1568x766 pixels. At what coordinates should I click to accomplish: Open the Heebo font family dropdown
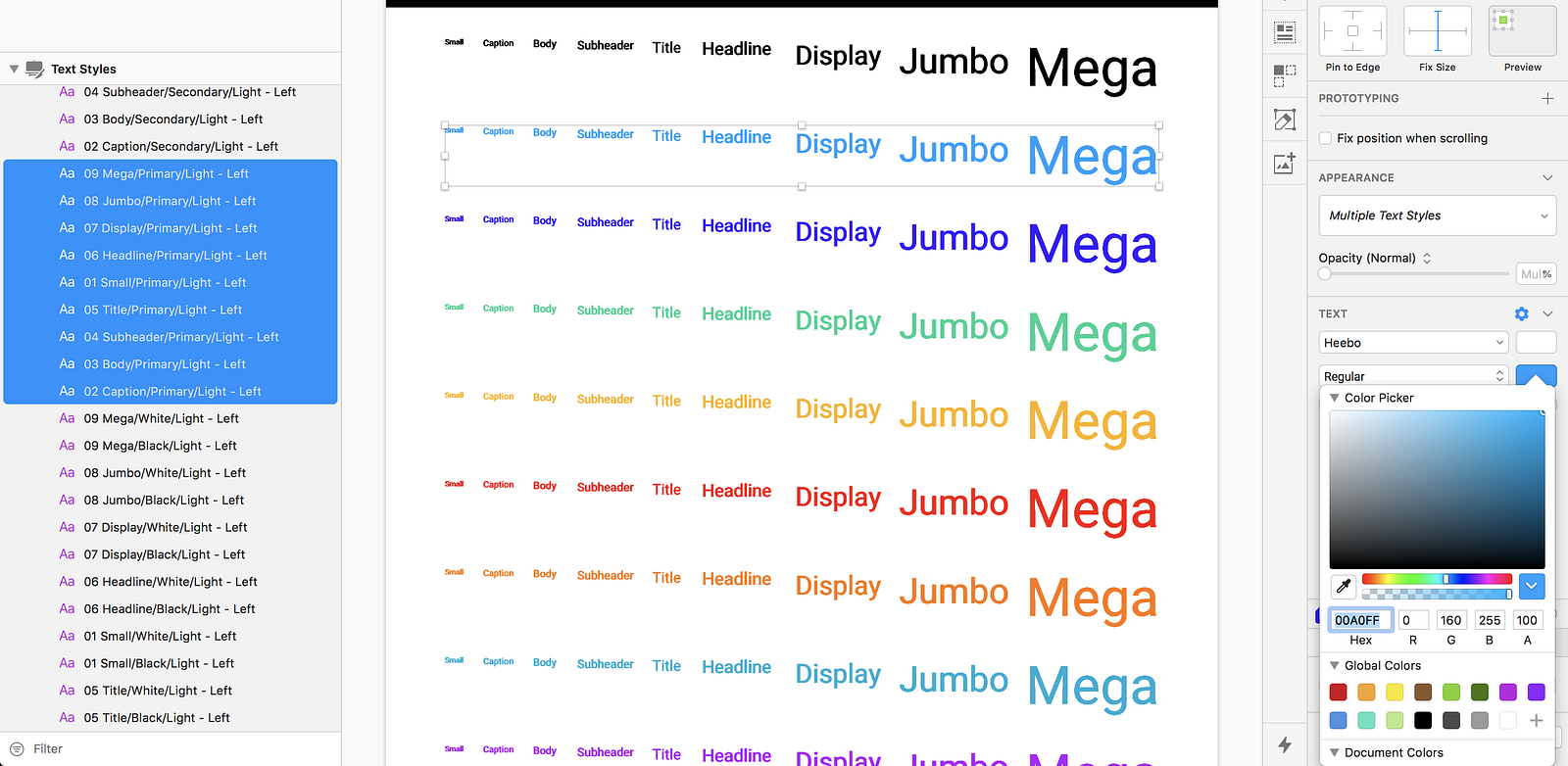tap(1413, 343)
